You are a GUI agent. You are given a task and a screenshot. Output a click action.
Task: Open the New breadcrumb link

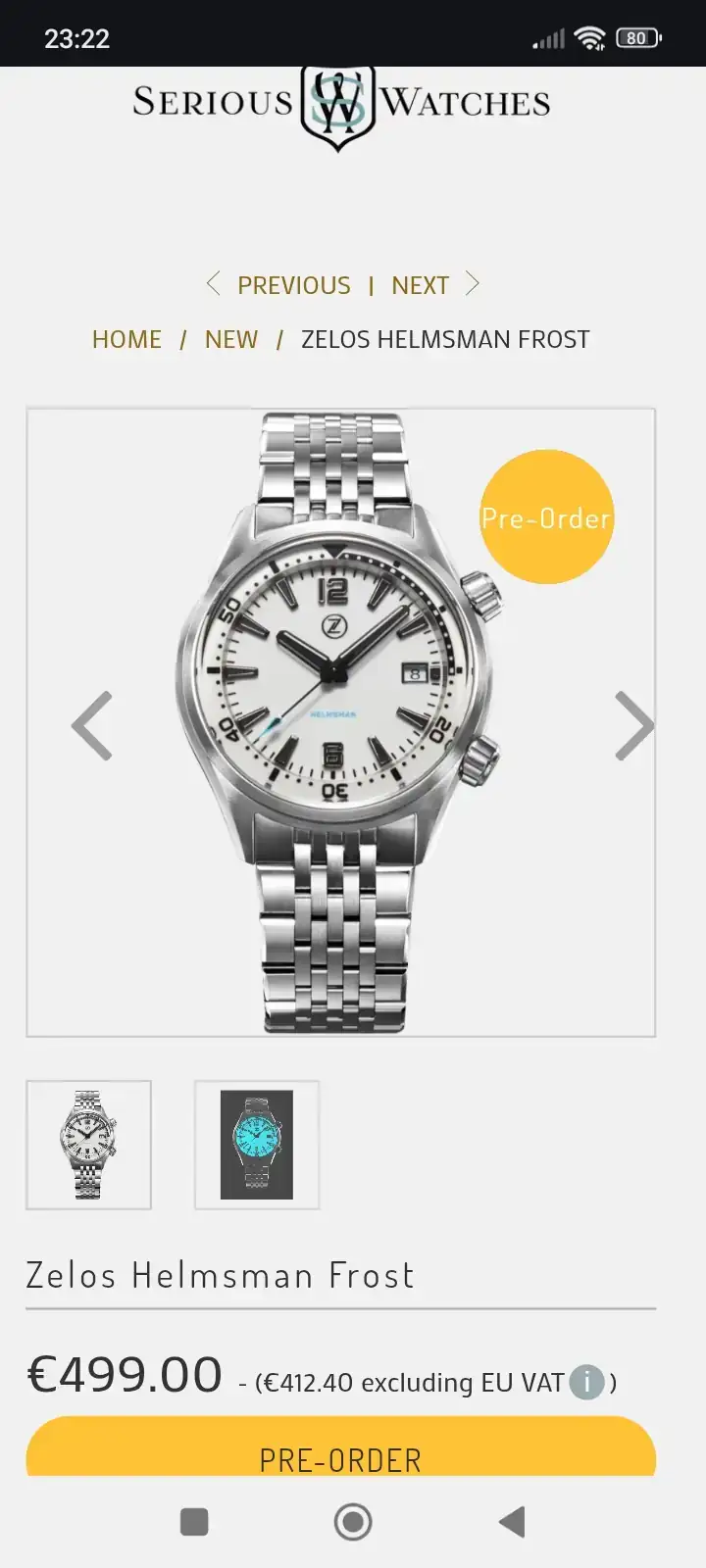pyautogui.click(x=231, y=339)
